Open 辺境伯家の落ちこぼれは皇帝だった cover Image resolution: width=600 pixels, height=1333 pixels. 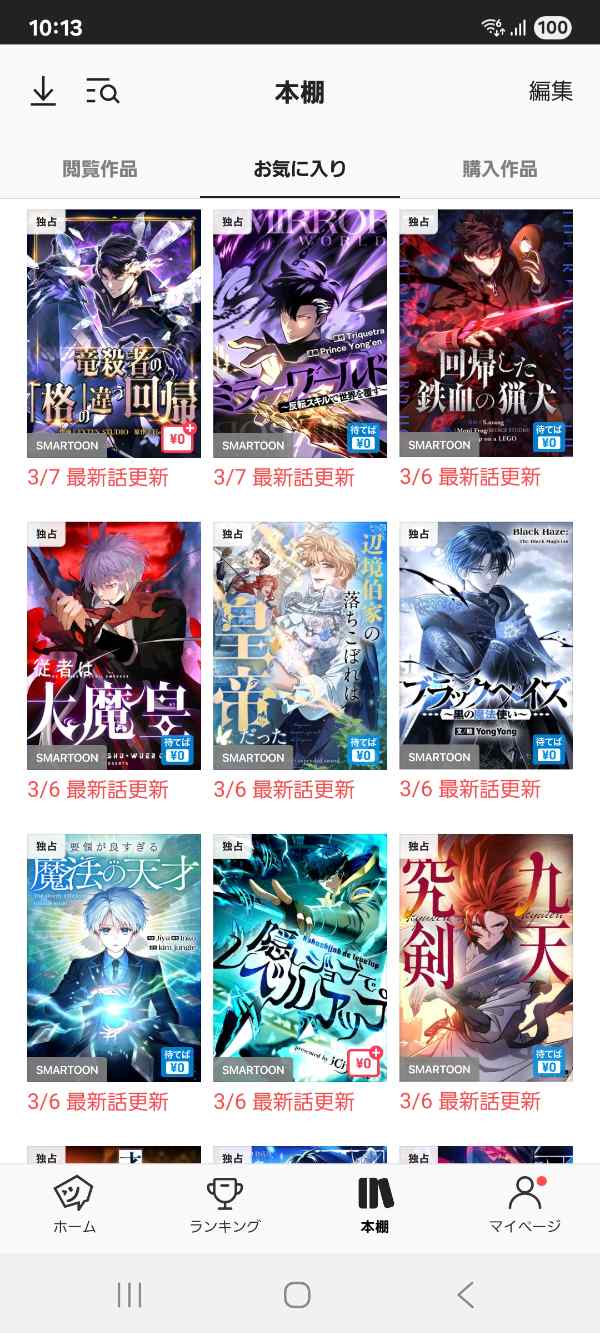coord(300,645)
